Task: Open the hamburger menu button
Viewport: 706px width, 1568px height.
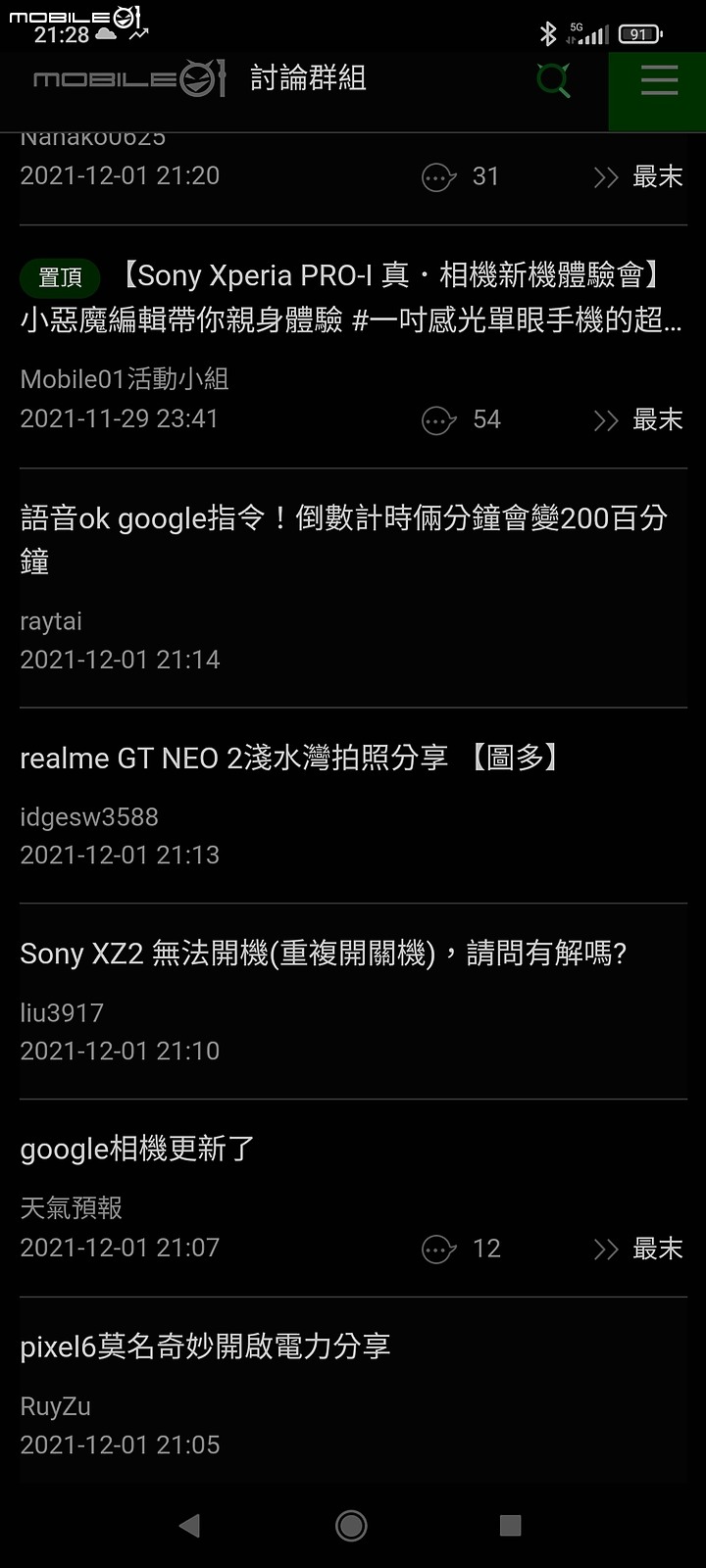Action: tap(659, 79)
